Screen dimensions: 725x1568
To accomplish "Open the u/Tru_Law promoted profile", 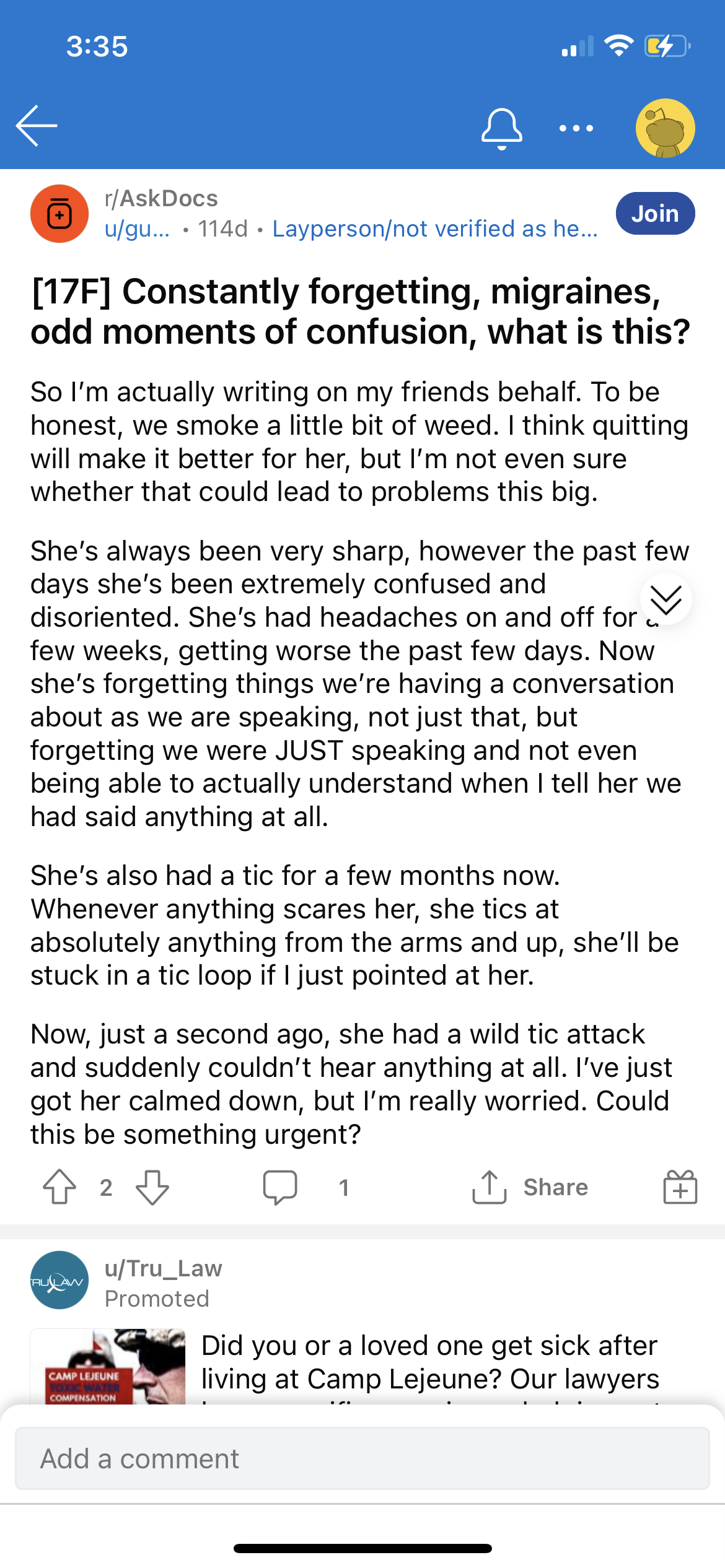I will (x=163, y=1268).
